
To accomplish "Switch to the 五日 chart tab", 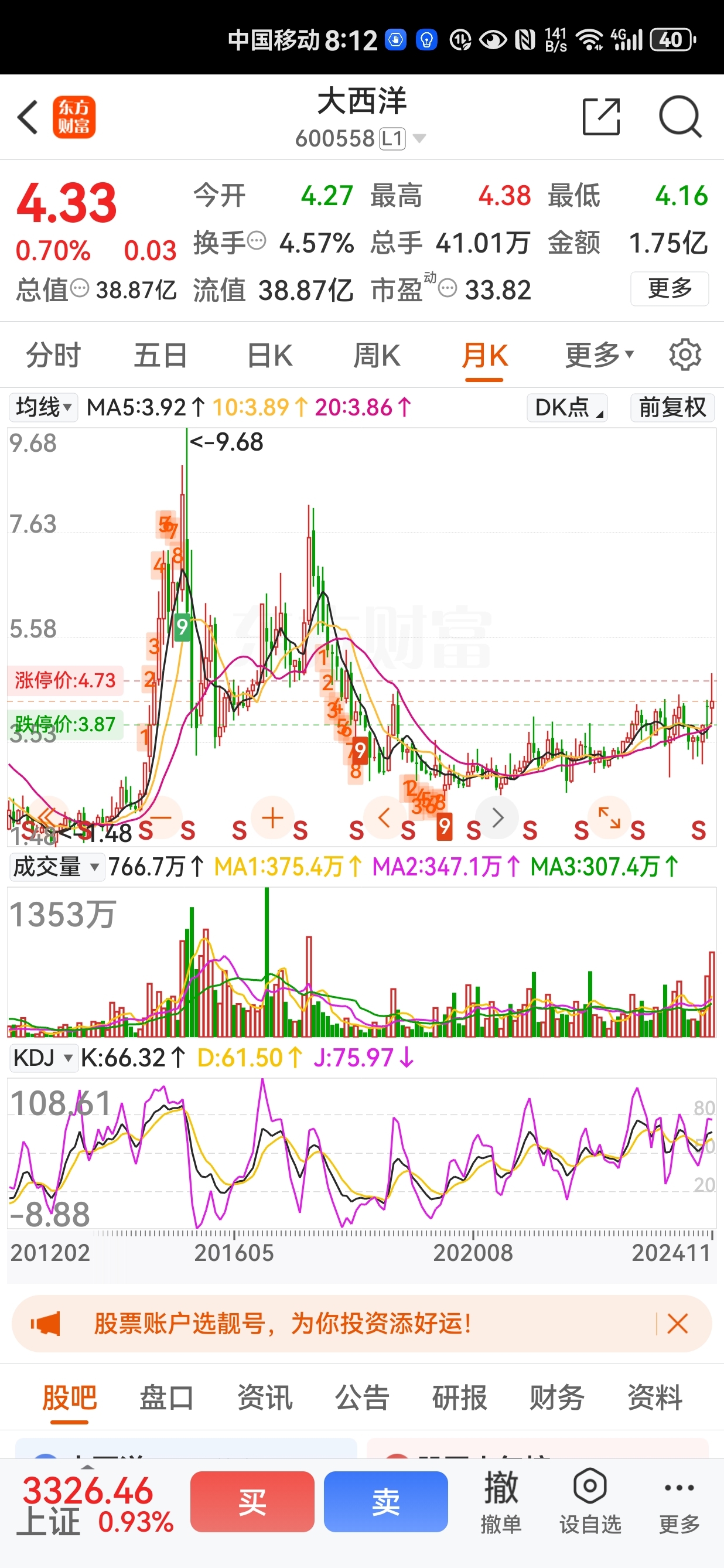I will pyautogui.click(x=160, y=356).
